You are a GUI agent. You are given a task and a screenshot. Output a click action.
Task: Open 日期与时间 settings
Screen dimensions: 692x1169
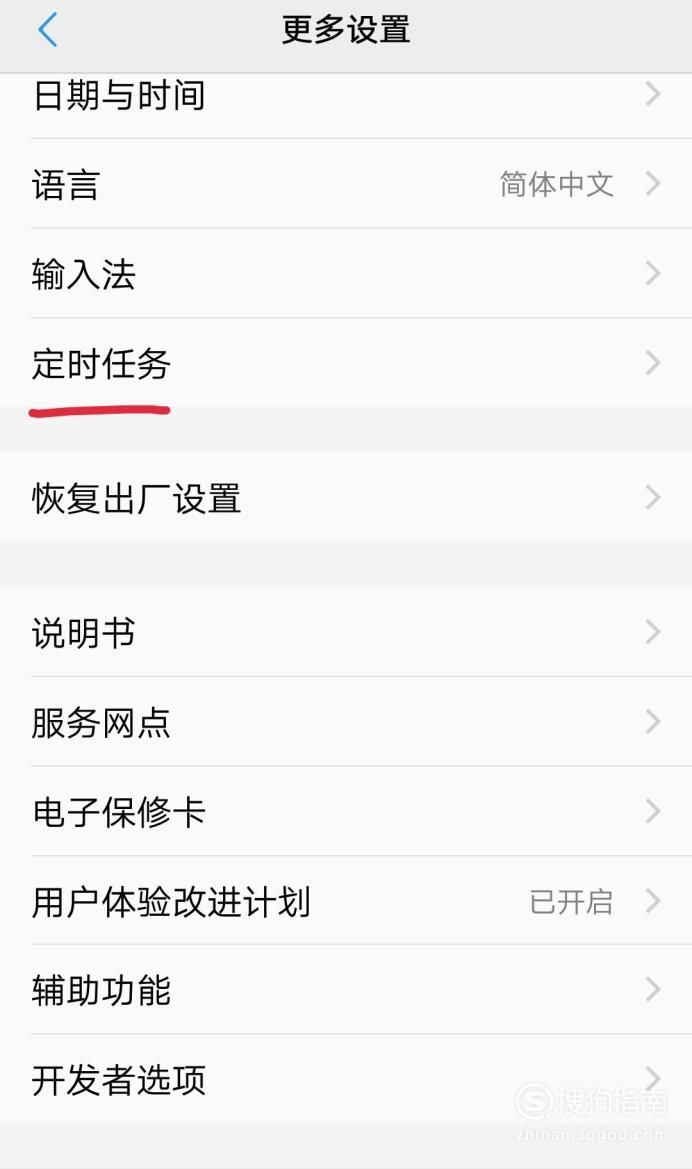346,95
